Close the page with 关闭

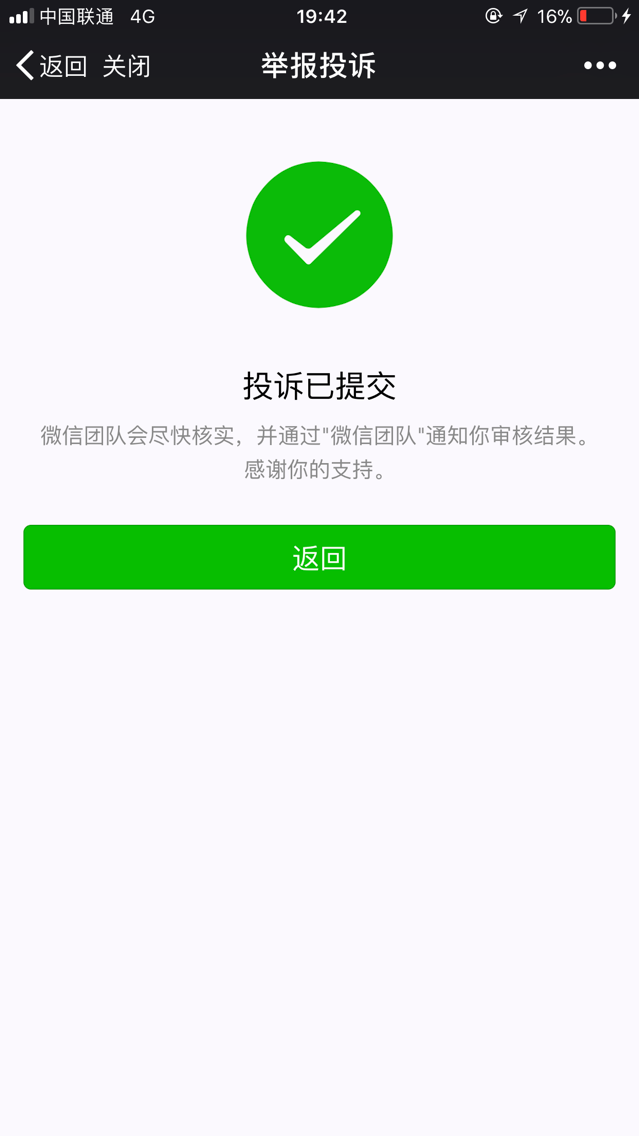tap(126, 66)
